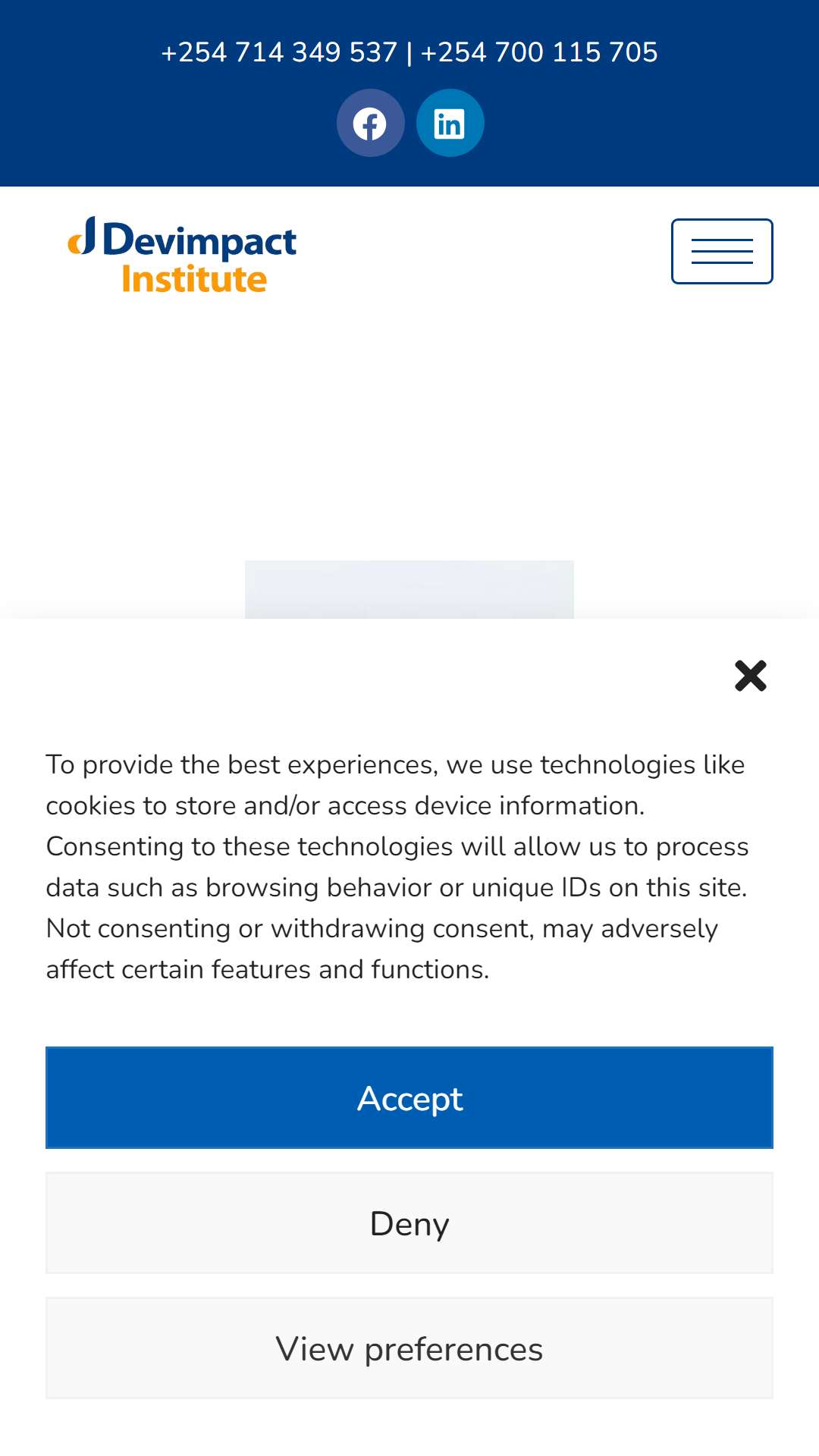This screenshot has width=819, height=1456.
Task: Open the LinkedIn profile icon
Action: 450,123
